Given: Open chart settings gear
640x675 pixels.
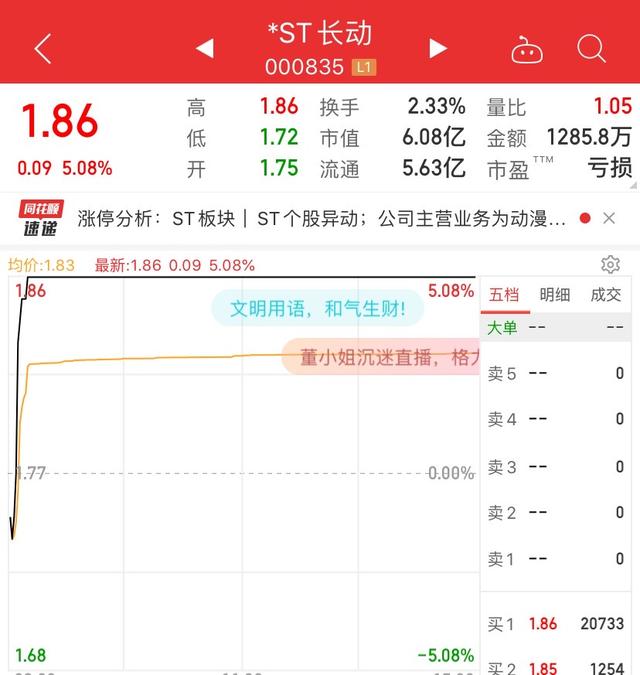Looking at the screenshot, I should point(610,265).
